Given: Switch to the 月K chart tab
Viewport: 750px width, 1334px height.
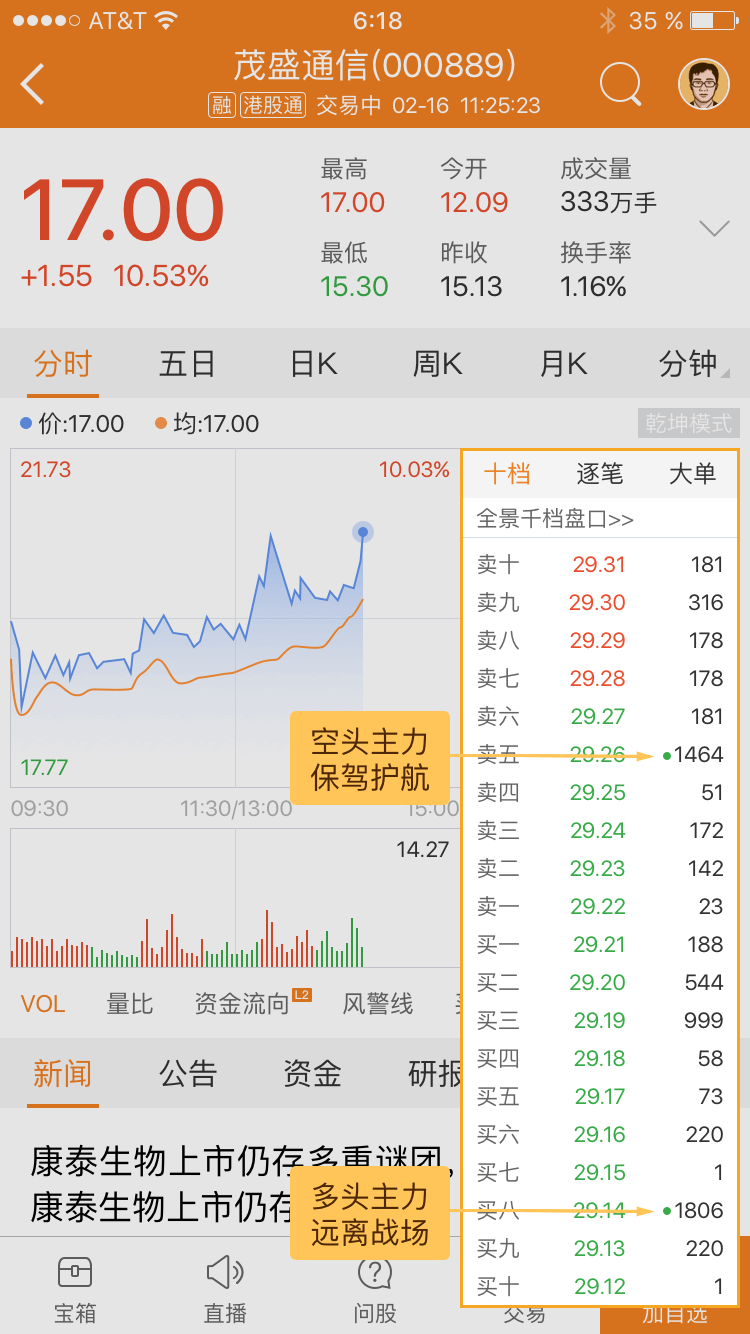Looking at the screenshot, I should point(563,364).
